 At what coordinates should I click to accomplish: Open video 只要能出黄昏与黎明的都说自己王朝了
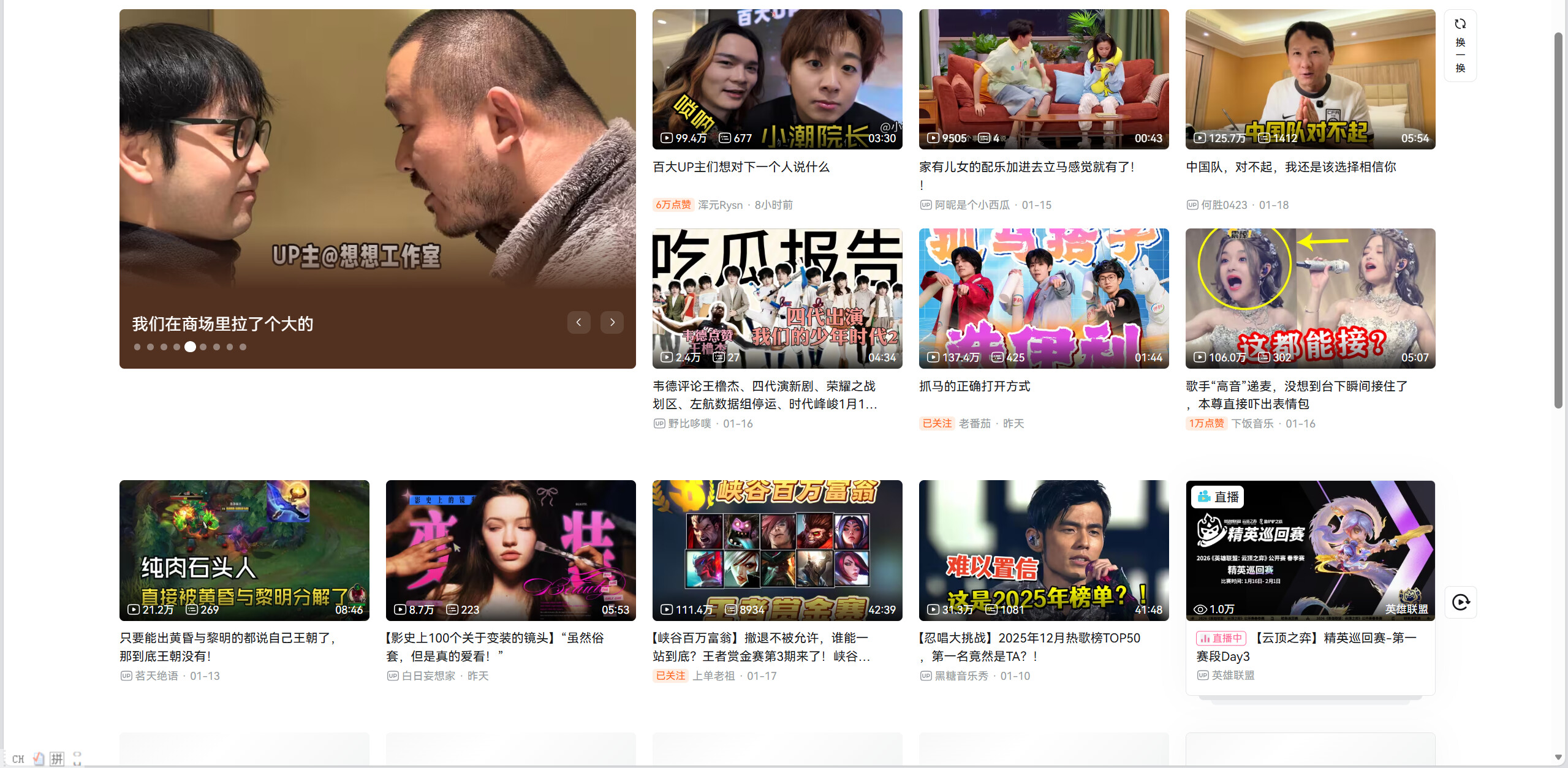click(x=244, y=550)
